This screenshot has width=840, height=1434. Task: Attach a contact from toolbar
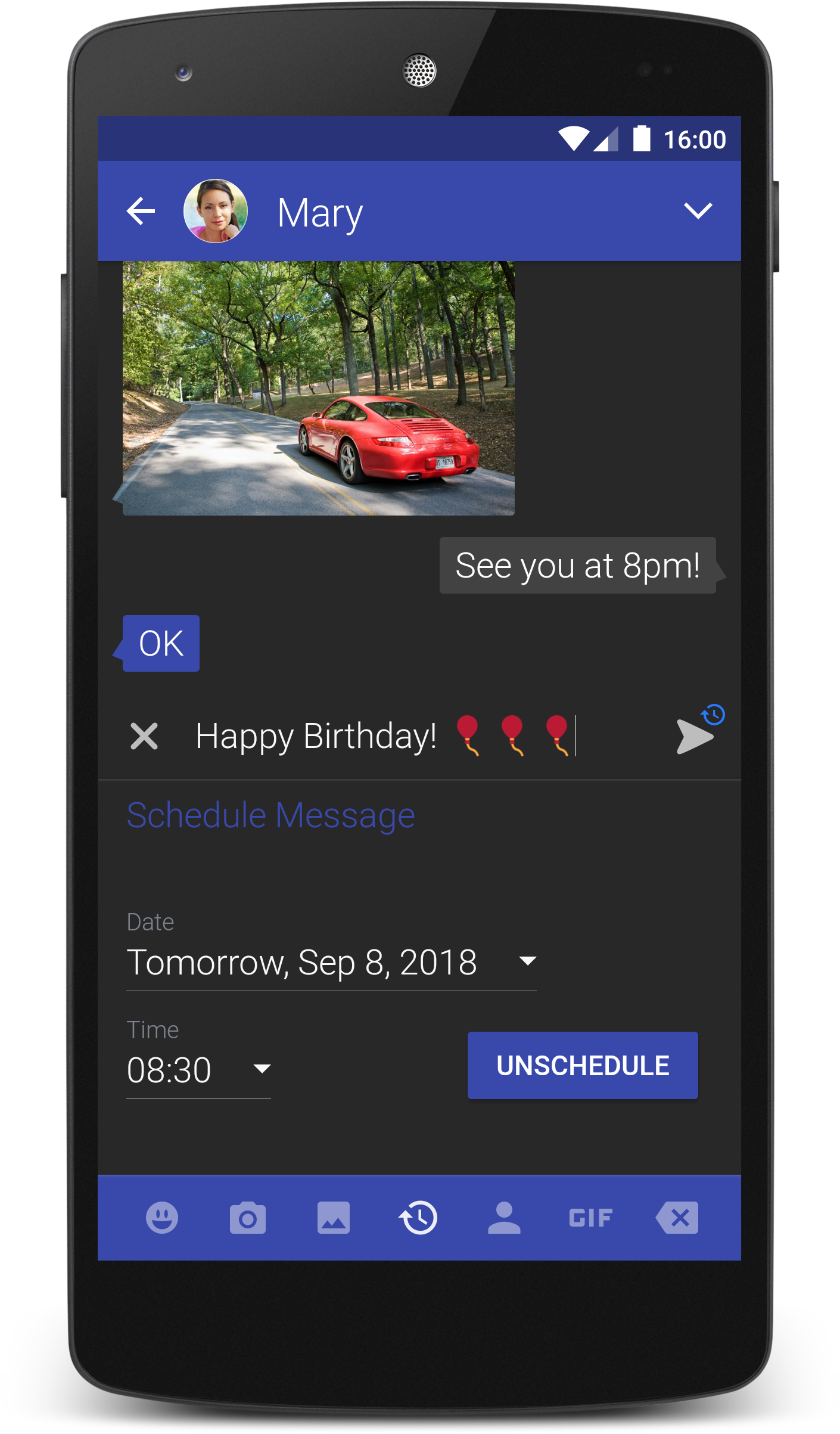pos(504,1218)
